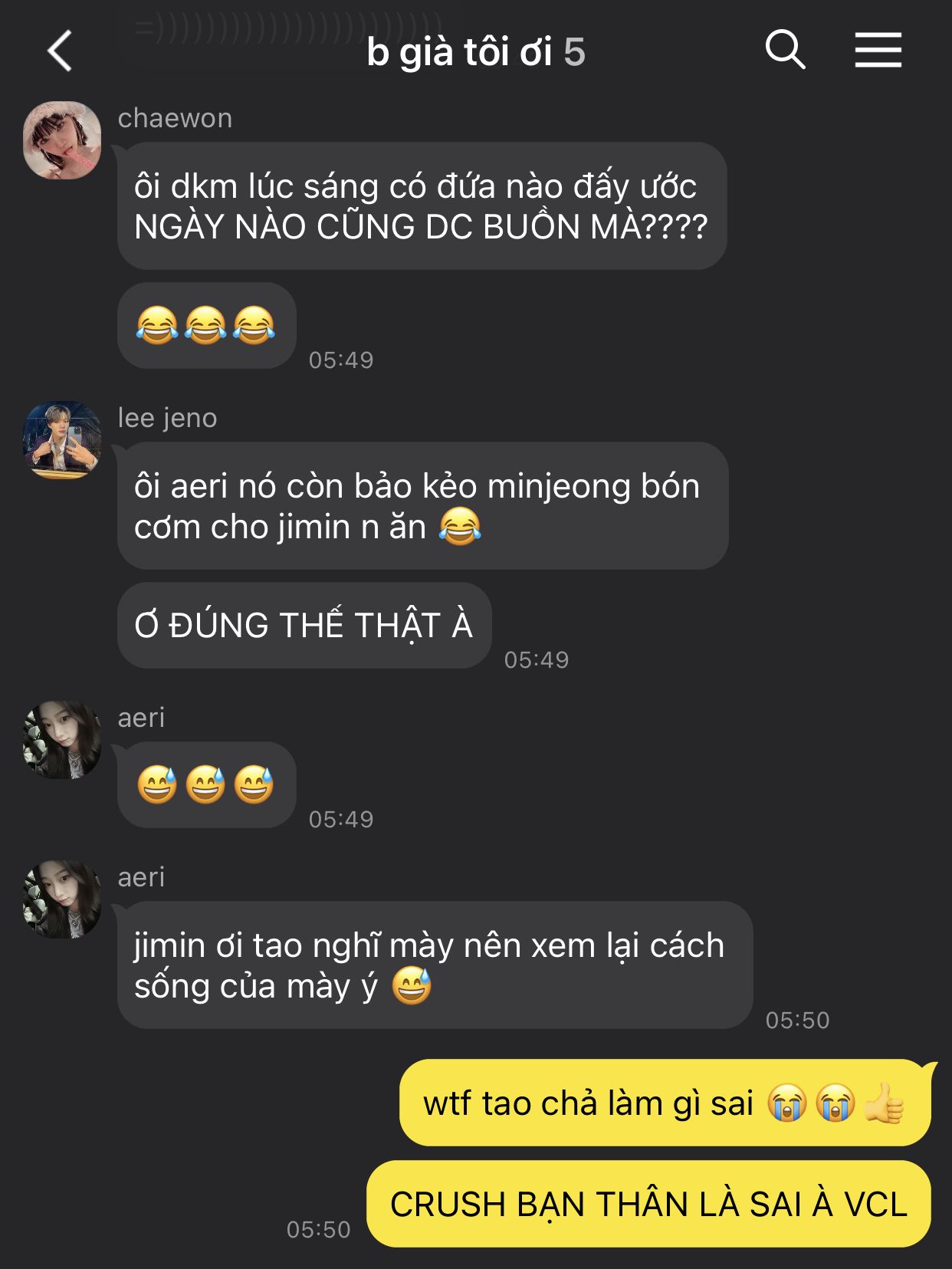Go back to the chat list
This screenshot has height=1269, width=952.
click(60, 51)
